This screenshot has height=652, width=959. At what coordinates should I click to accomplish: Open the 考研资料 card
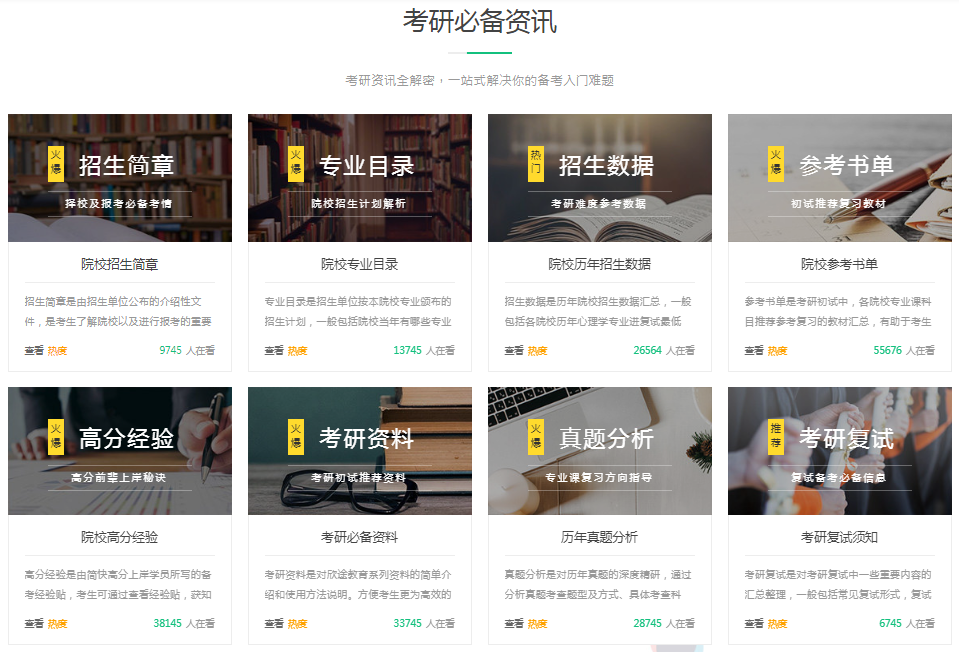pyautogui.click(x=360, y=451)
